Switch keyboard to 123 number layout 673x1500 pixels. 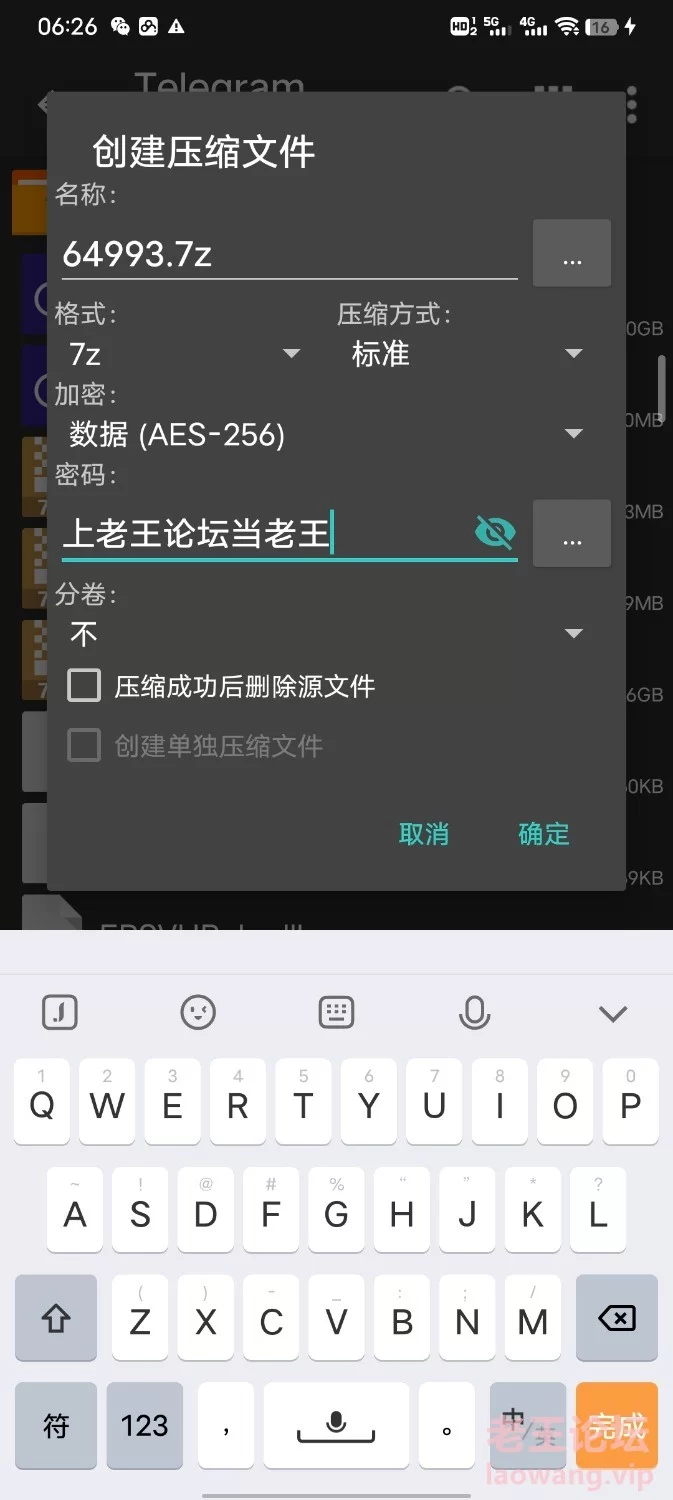(145, 1425)
